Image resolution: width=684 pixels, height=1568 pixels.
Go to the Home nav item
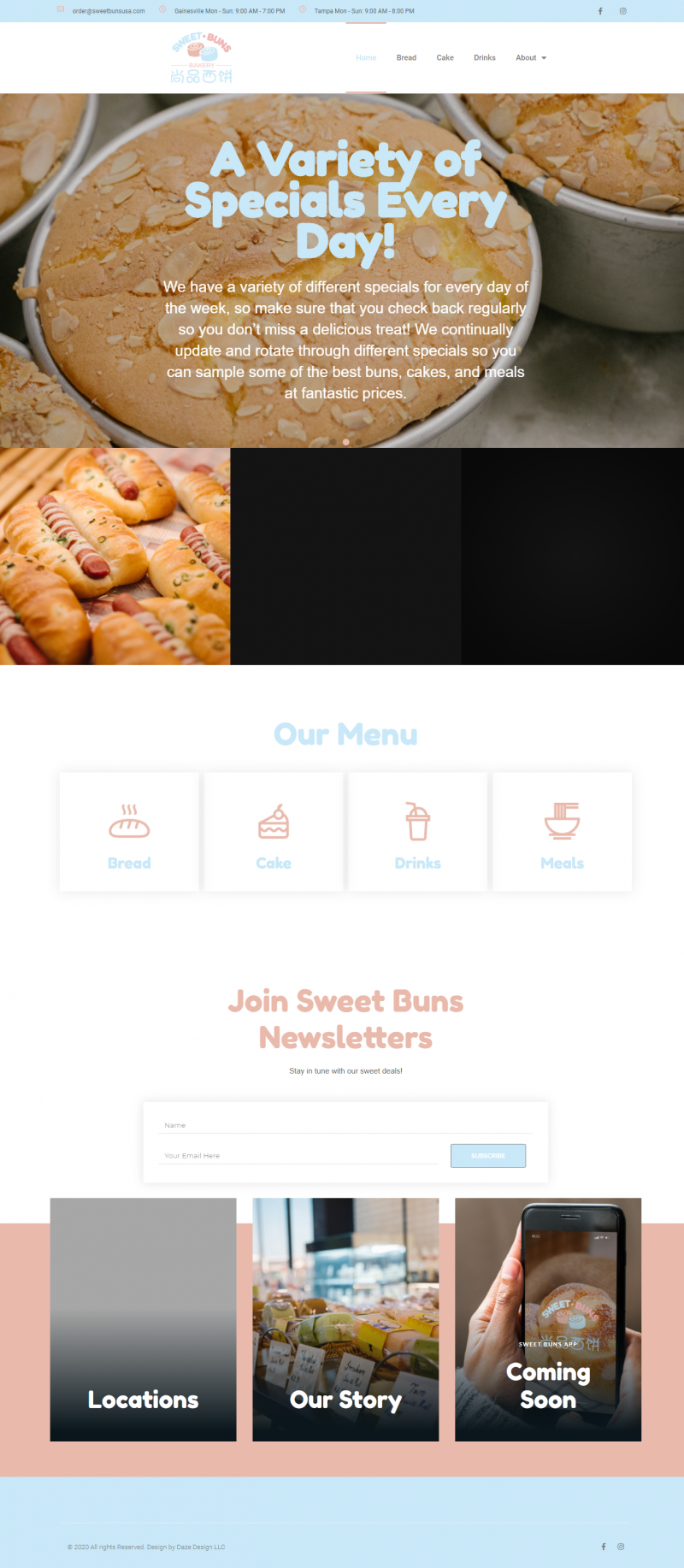click(366, 58)
